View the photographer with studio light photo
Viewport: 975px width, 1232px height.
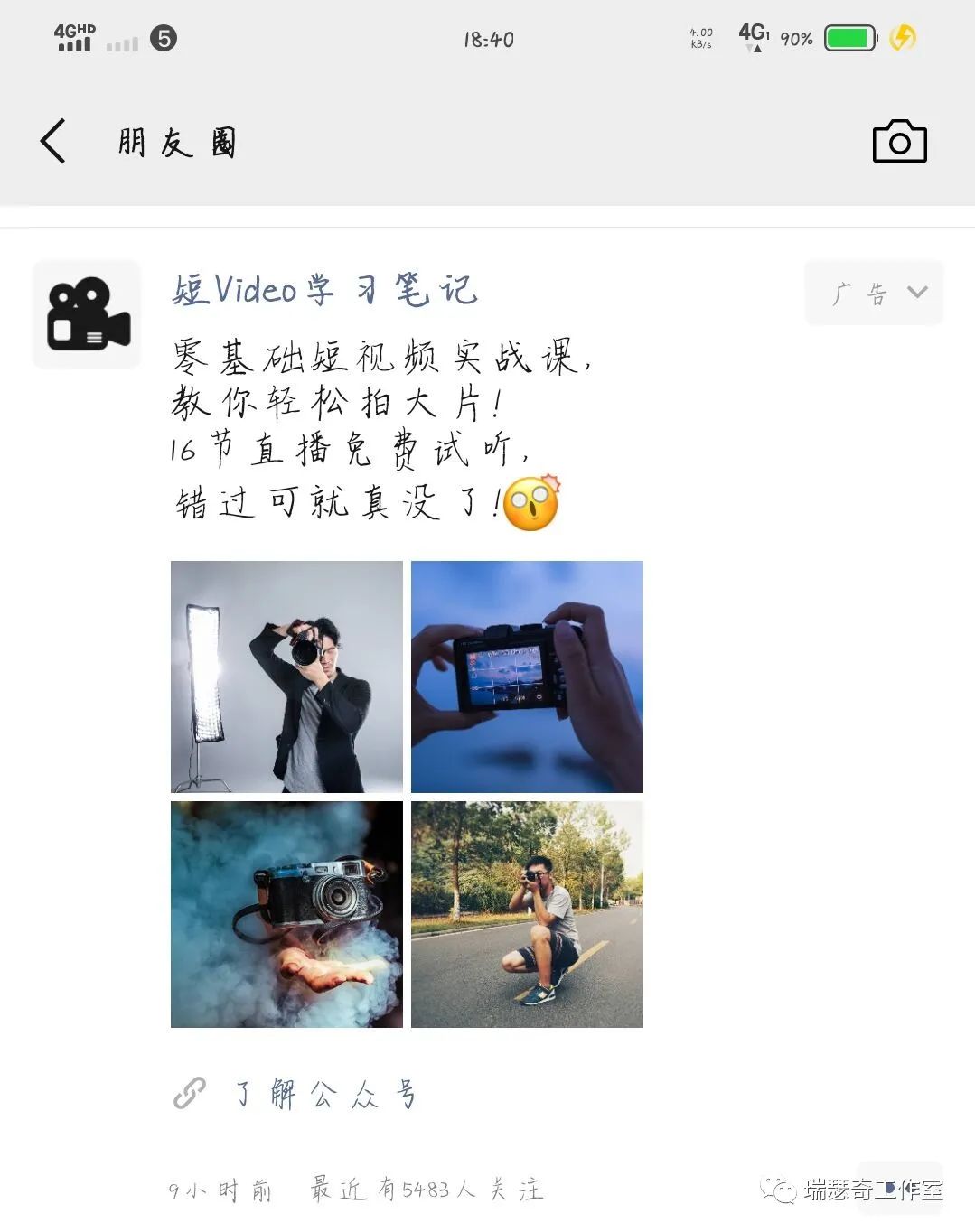pos(286,677)
